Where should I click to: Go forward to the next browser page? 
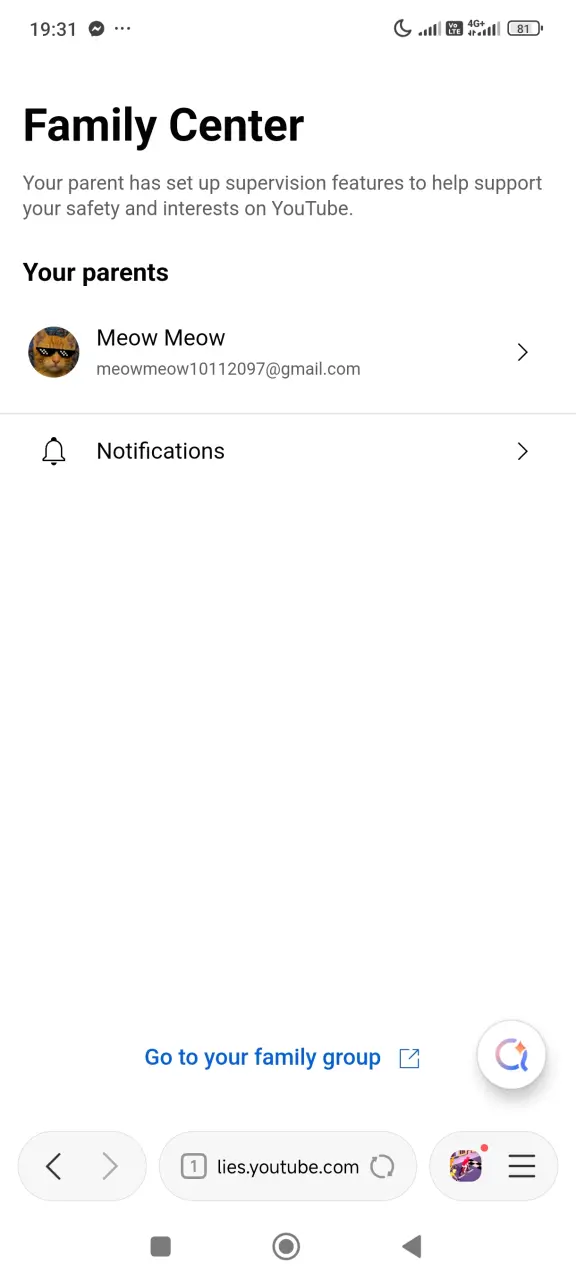(x=110, y=1166)
